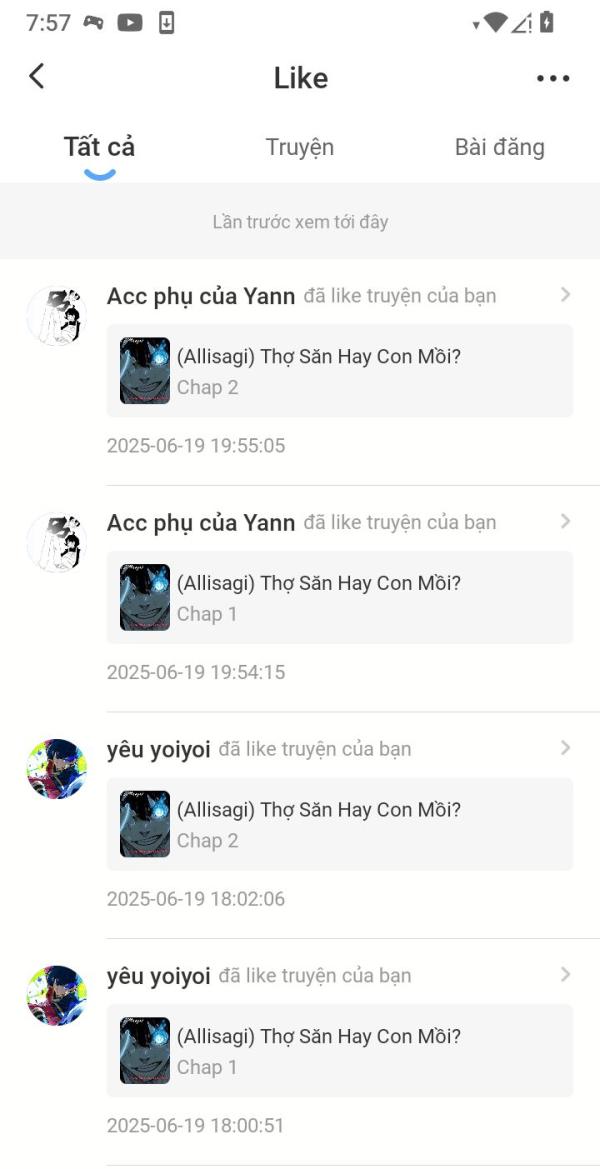Select the Tất cả tab
600x1169 pixels.
(x=99, y=147)
